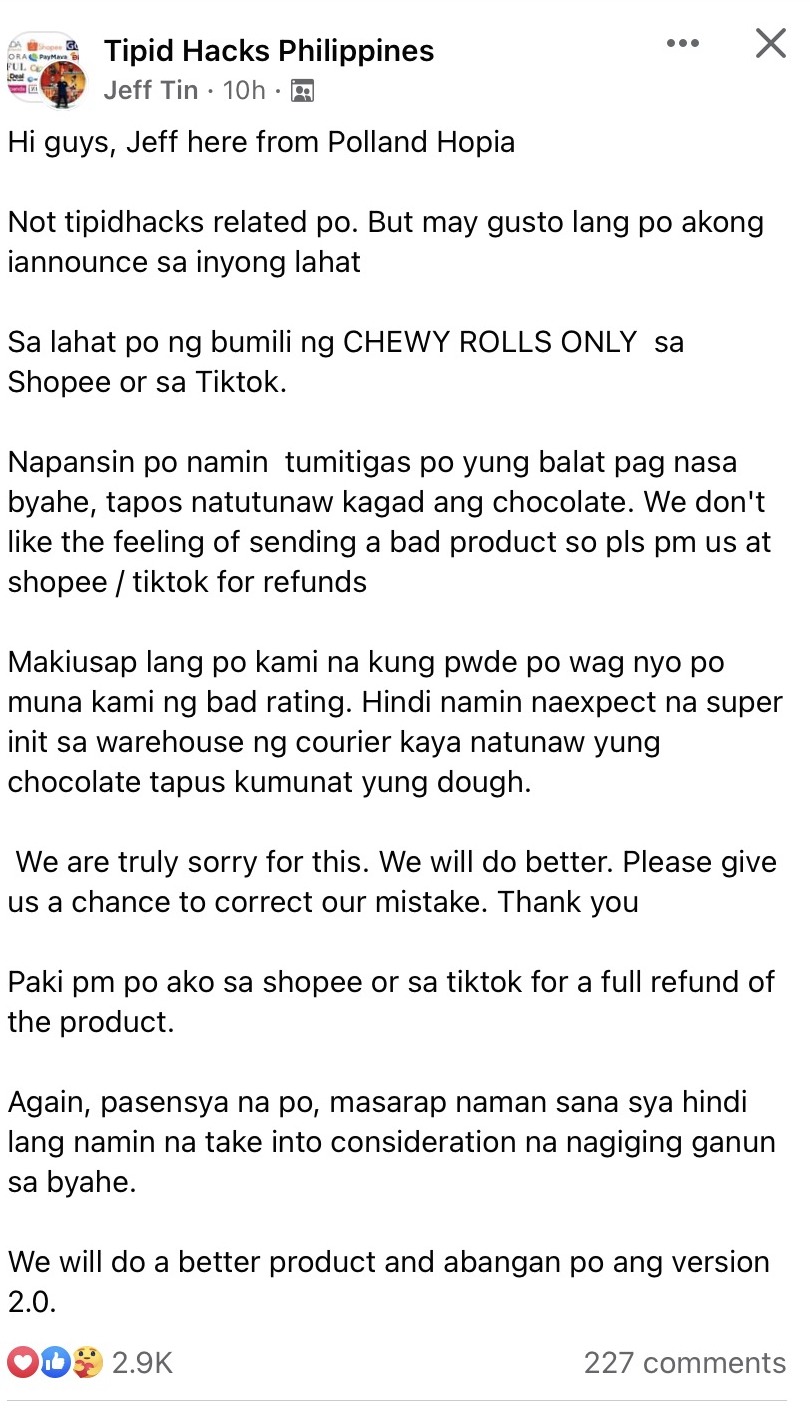Open the 227 comments
This screenshot has width=810, height=1409.
tap(685, 1362)
